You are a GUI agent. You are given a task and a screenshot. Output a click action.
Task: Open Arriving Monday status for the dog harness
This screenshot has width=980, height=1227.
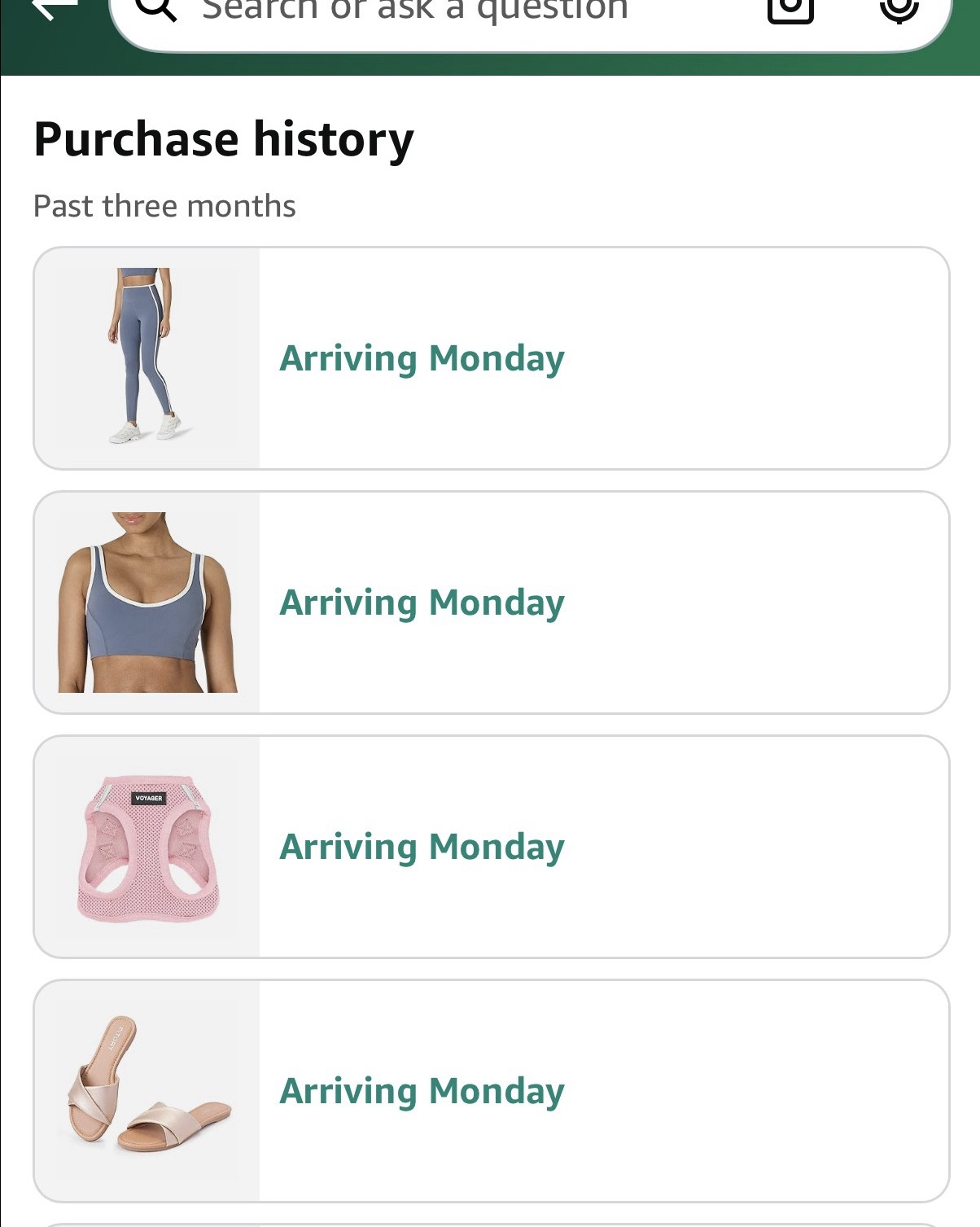coord(422,845)
